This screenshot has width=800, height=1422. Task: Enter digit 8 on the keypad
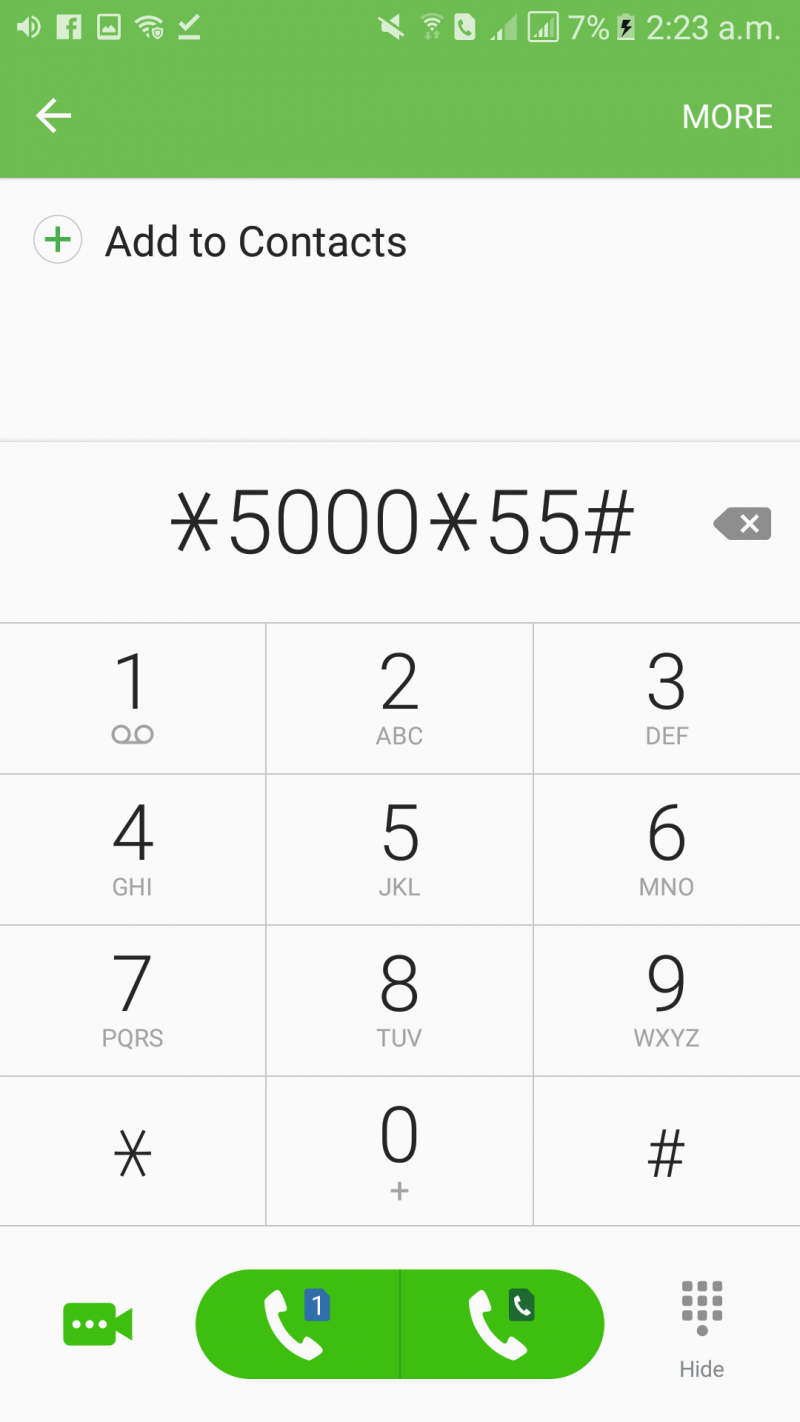[x=399, y=1000]
